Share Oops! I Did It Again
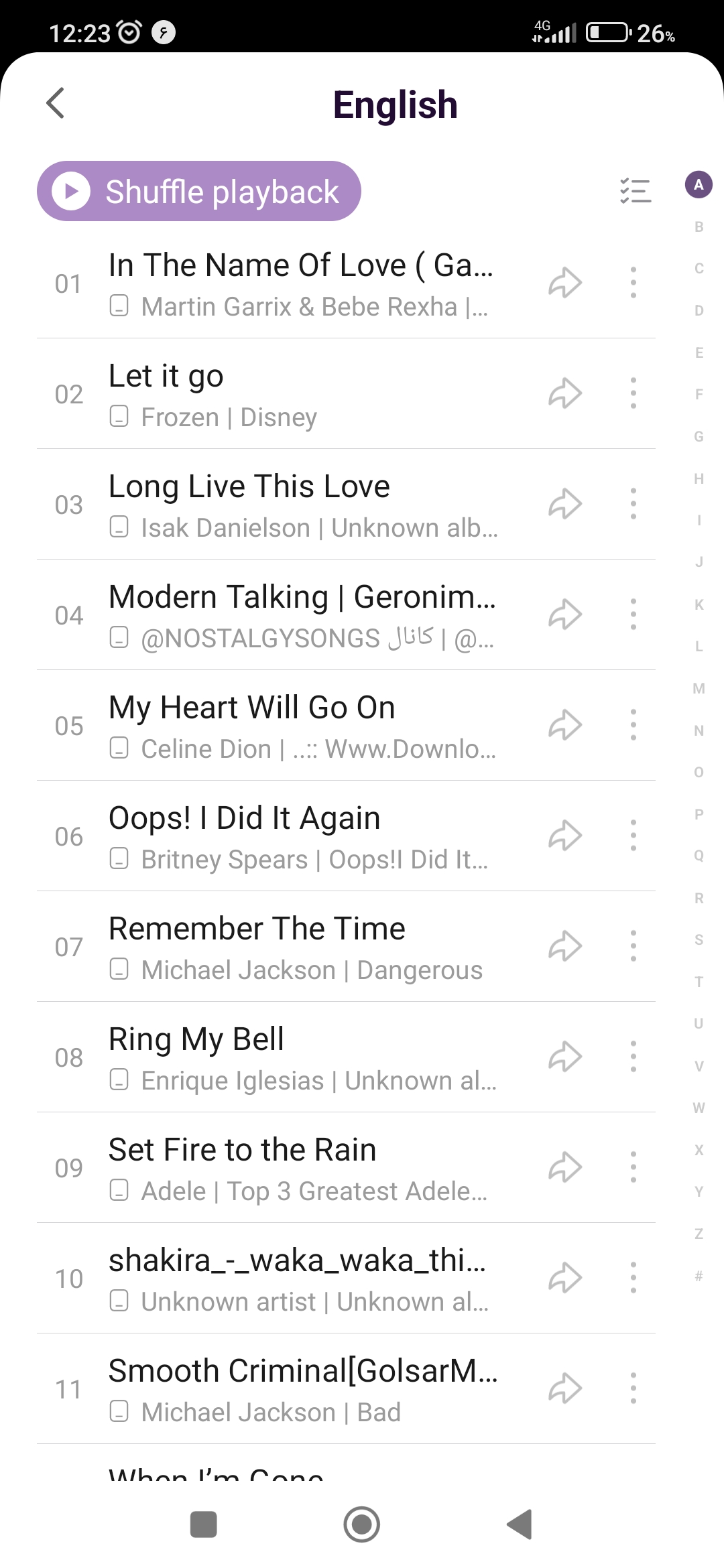This screenshot has width=724, height=1568. tap(565, 836)
